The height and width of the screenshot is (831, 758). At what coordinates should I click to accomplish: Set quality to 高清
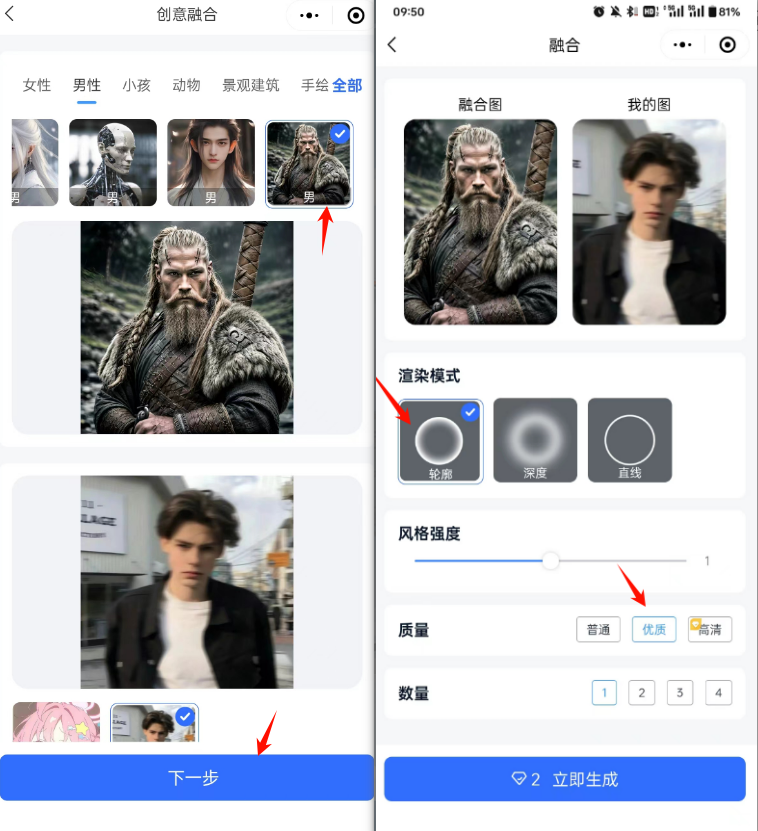[x=710, y=629]
